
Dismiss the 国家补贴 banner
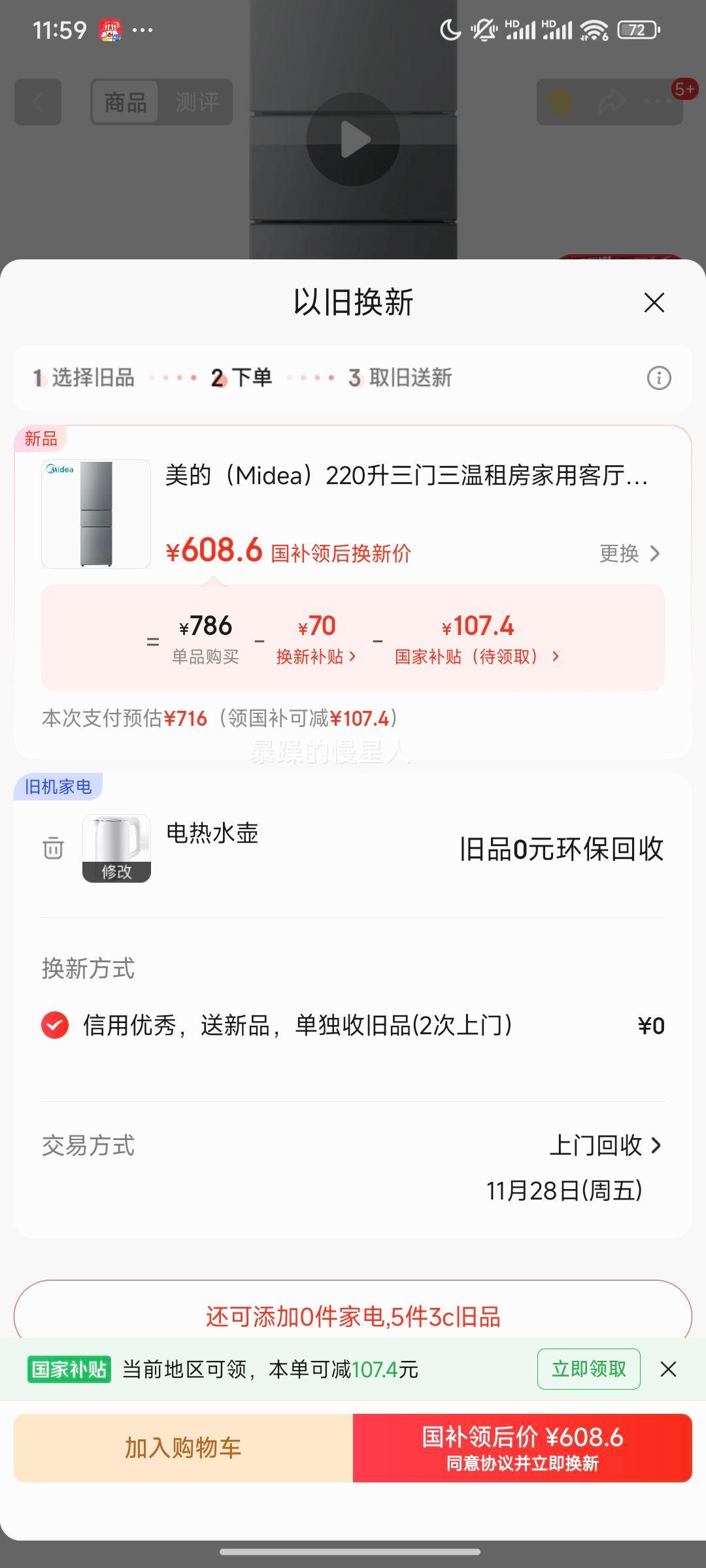(669, 1369)
